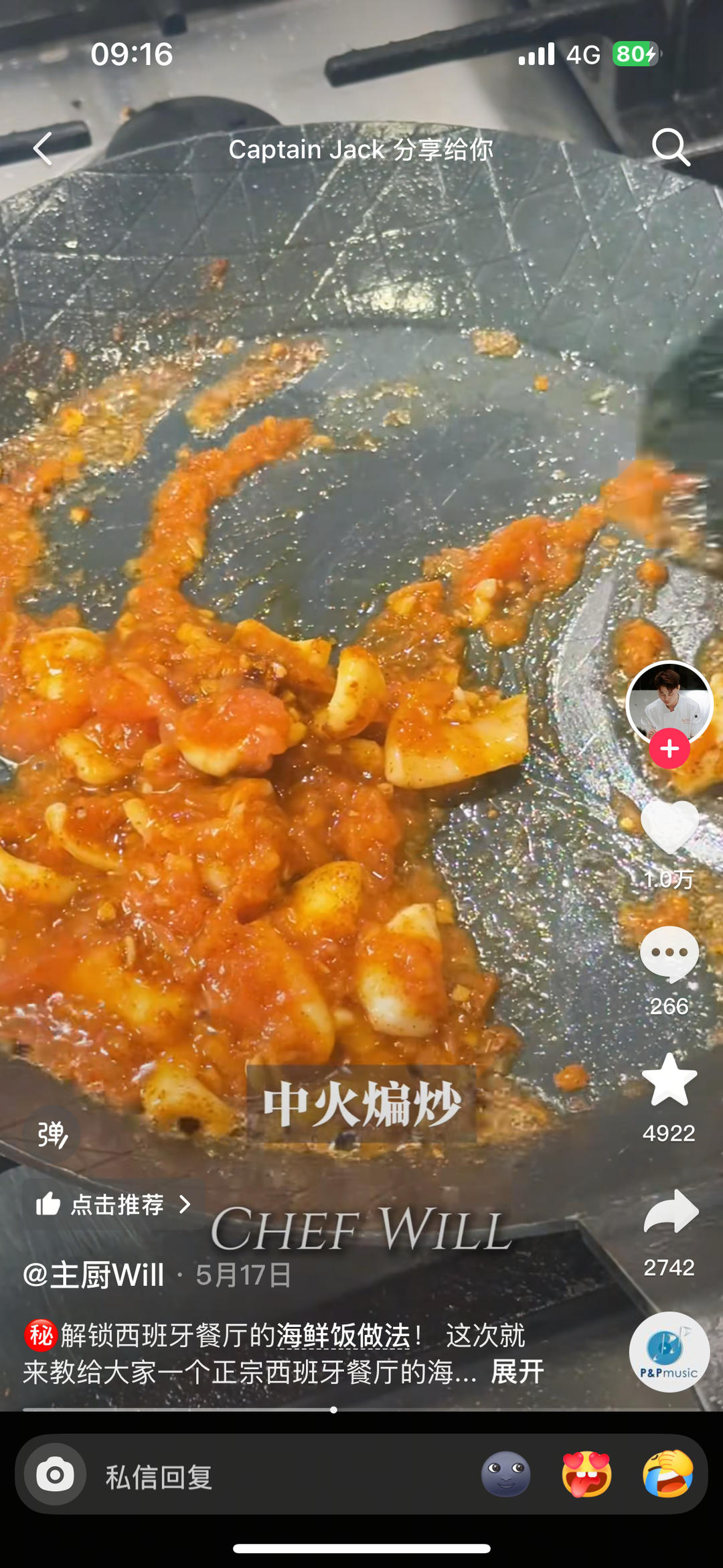Image resolution: width=723 pixels, height=1568 pixels.
Task: Expand the caption with 展开
Action: (517, 1372)
